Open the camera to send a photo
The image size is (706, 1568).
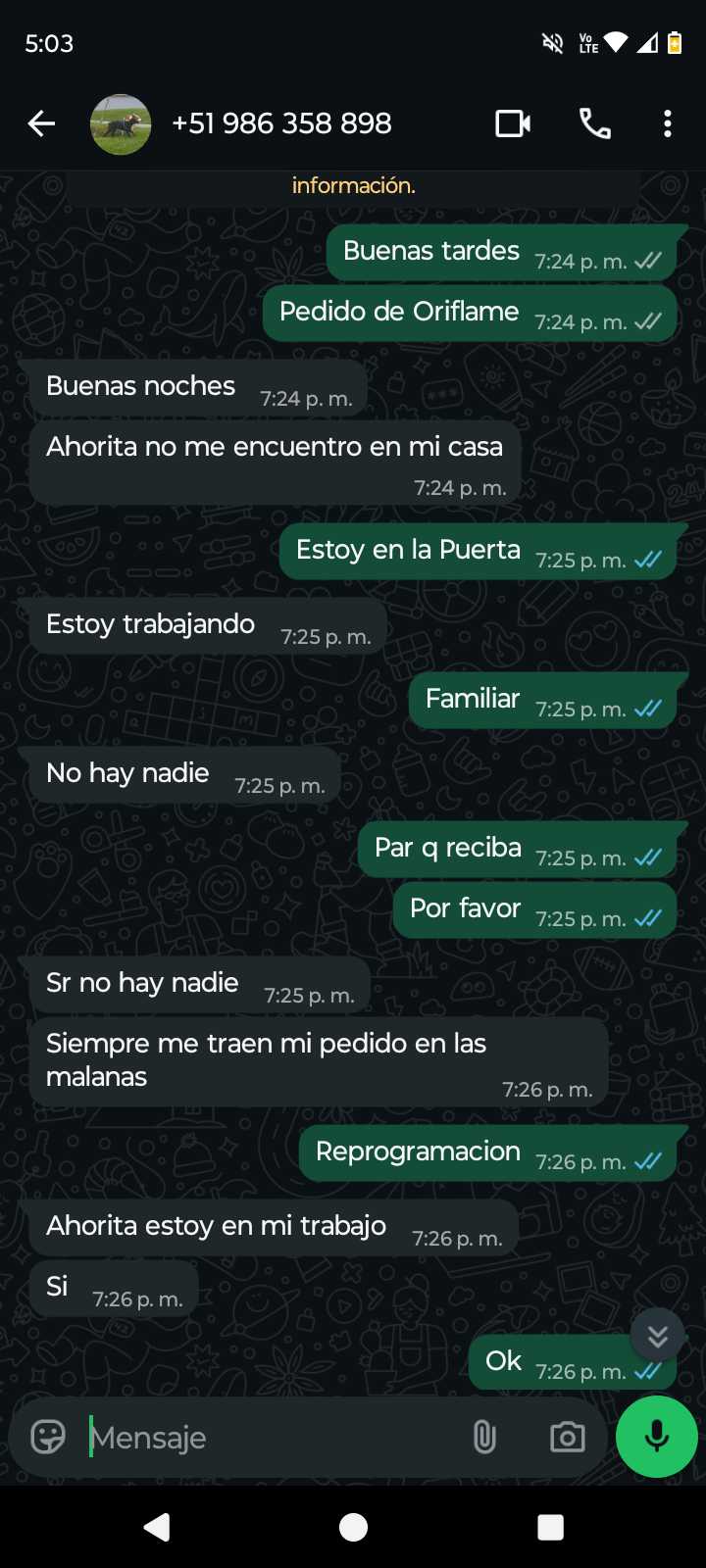coord(567,1437)
